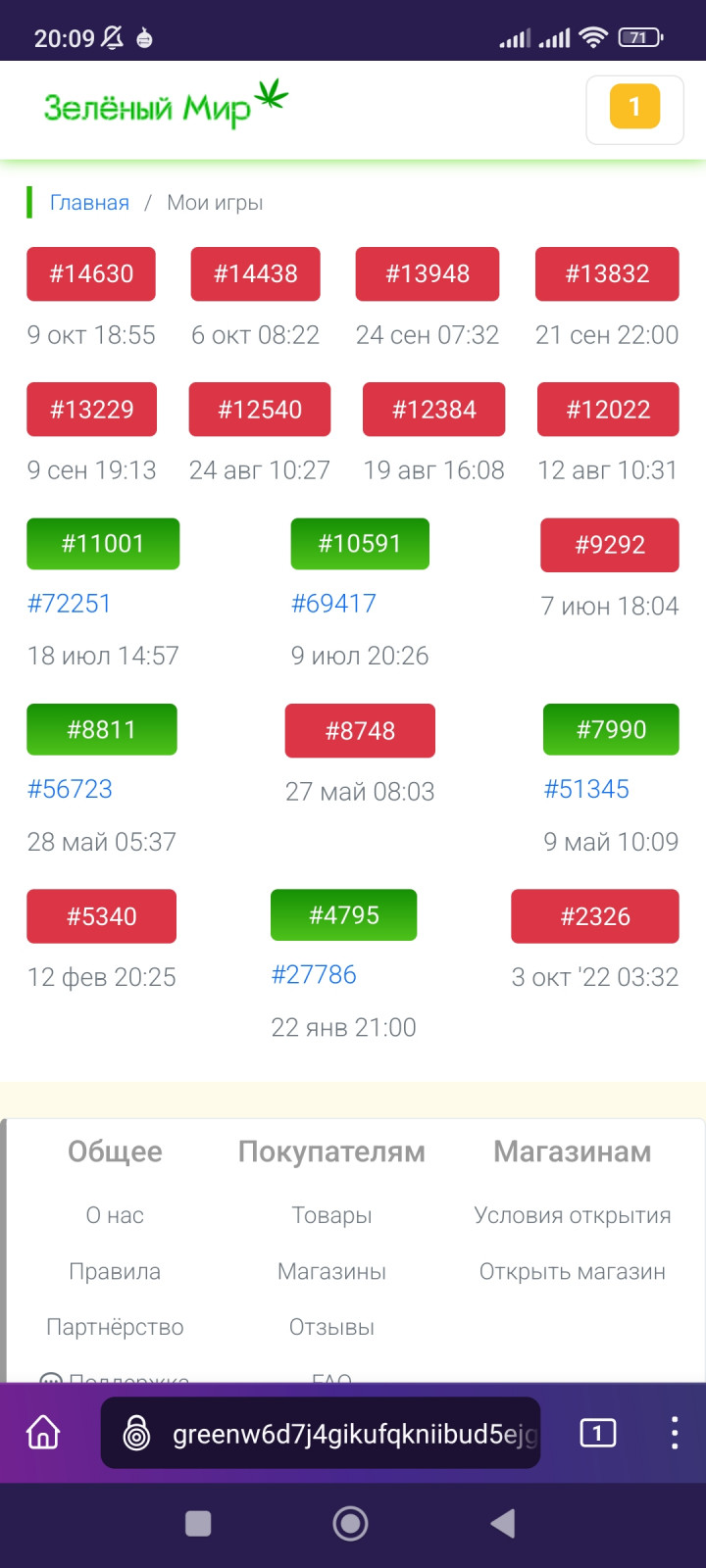Screen dimensions: 706x1568
Task: Go to the Главная breadcrumb link
Action: click(x=89, y=203)
